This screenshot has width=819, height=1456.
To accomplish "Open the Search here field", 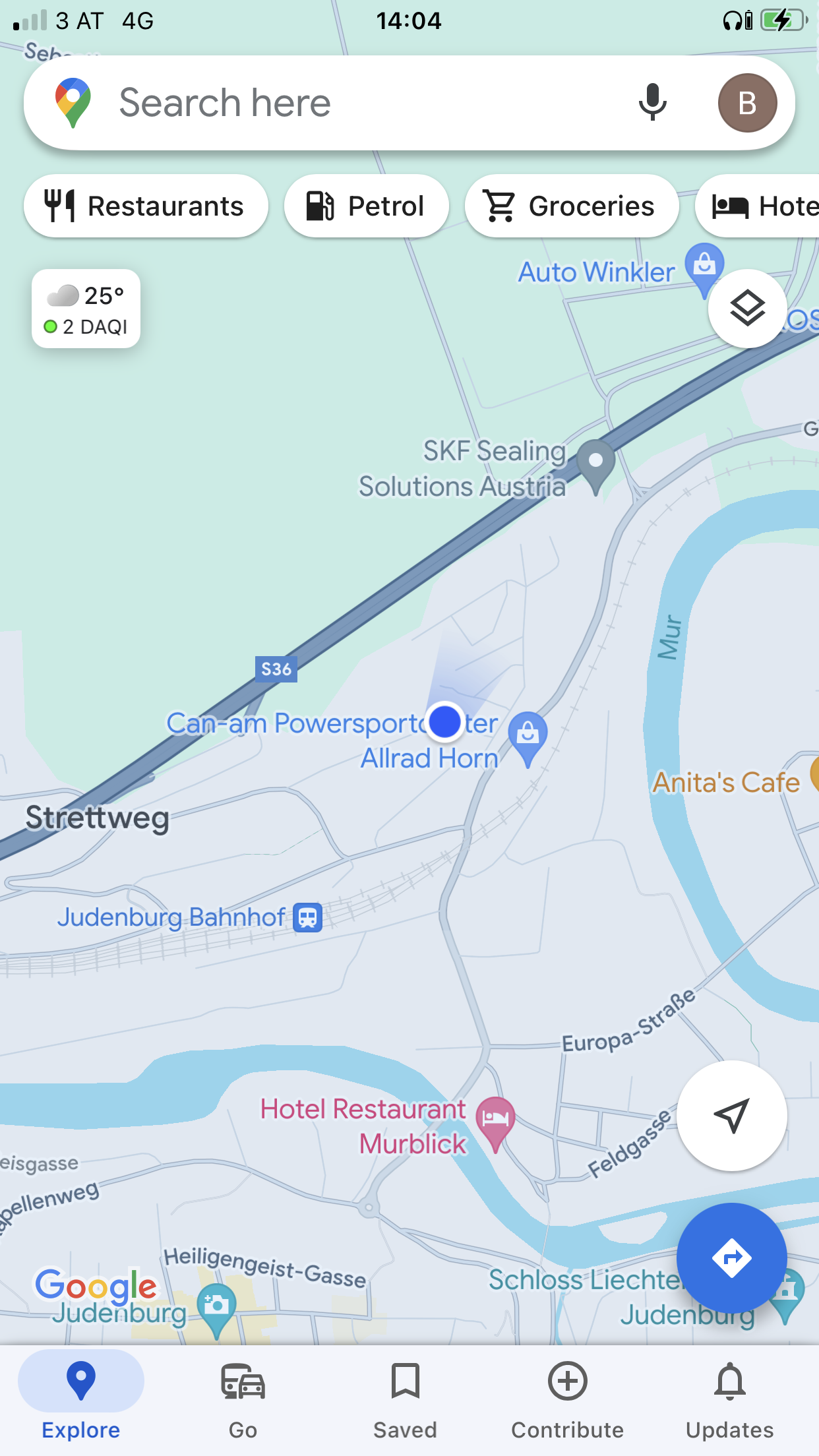I will tap(356, 103).
